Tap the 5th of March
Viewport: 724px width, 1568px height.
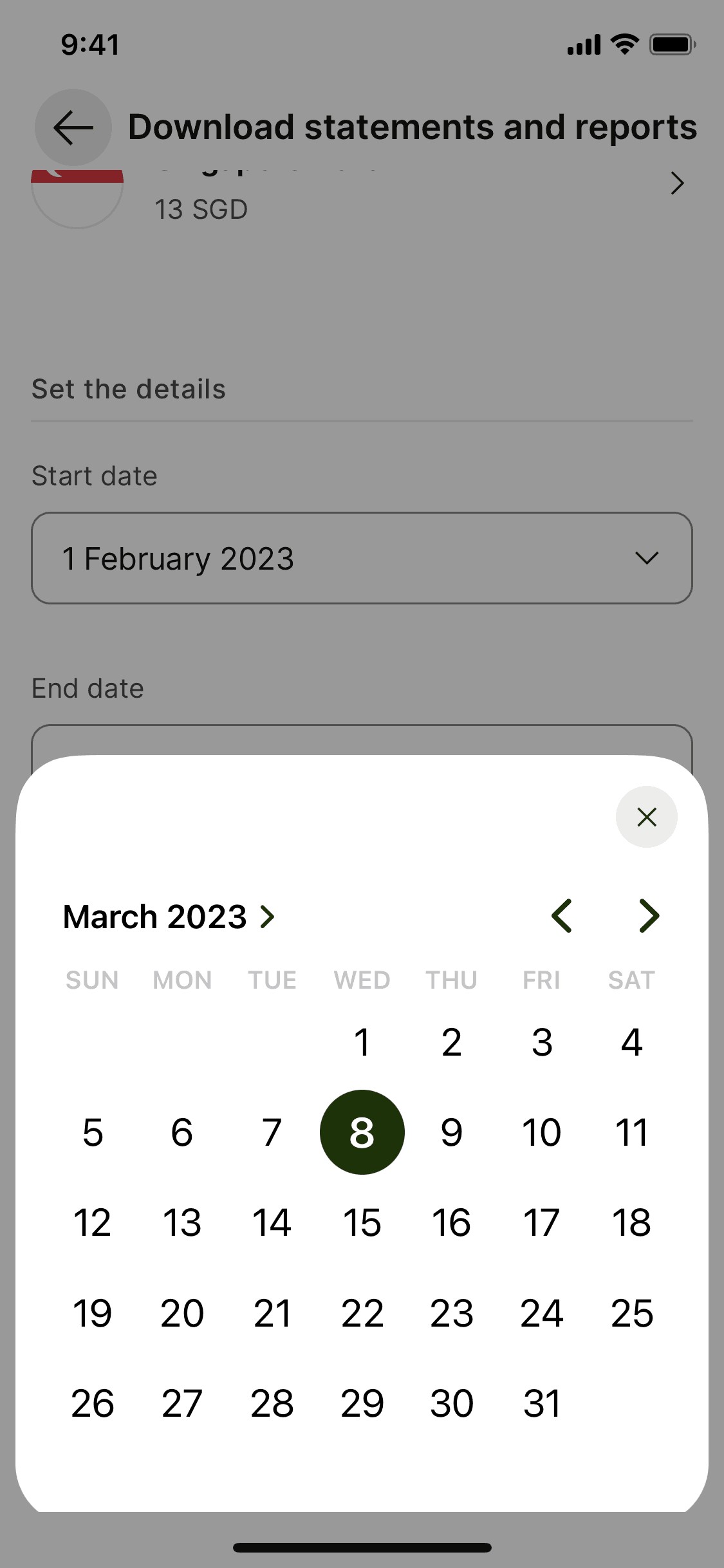(x=92, y=1132)
